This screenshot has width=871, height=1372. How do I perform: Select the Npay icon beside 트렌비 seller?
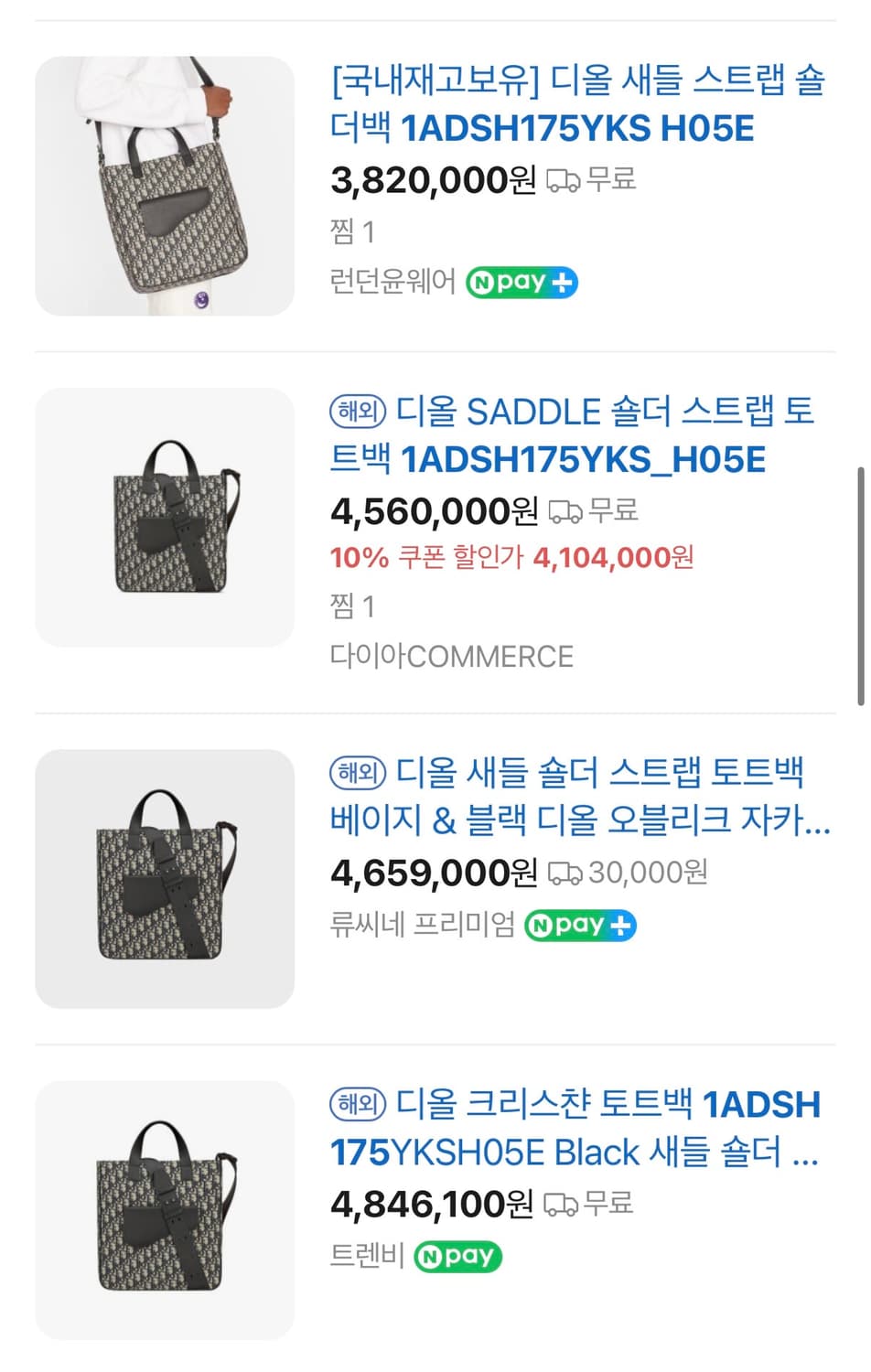[x=457, y=1256]
